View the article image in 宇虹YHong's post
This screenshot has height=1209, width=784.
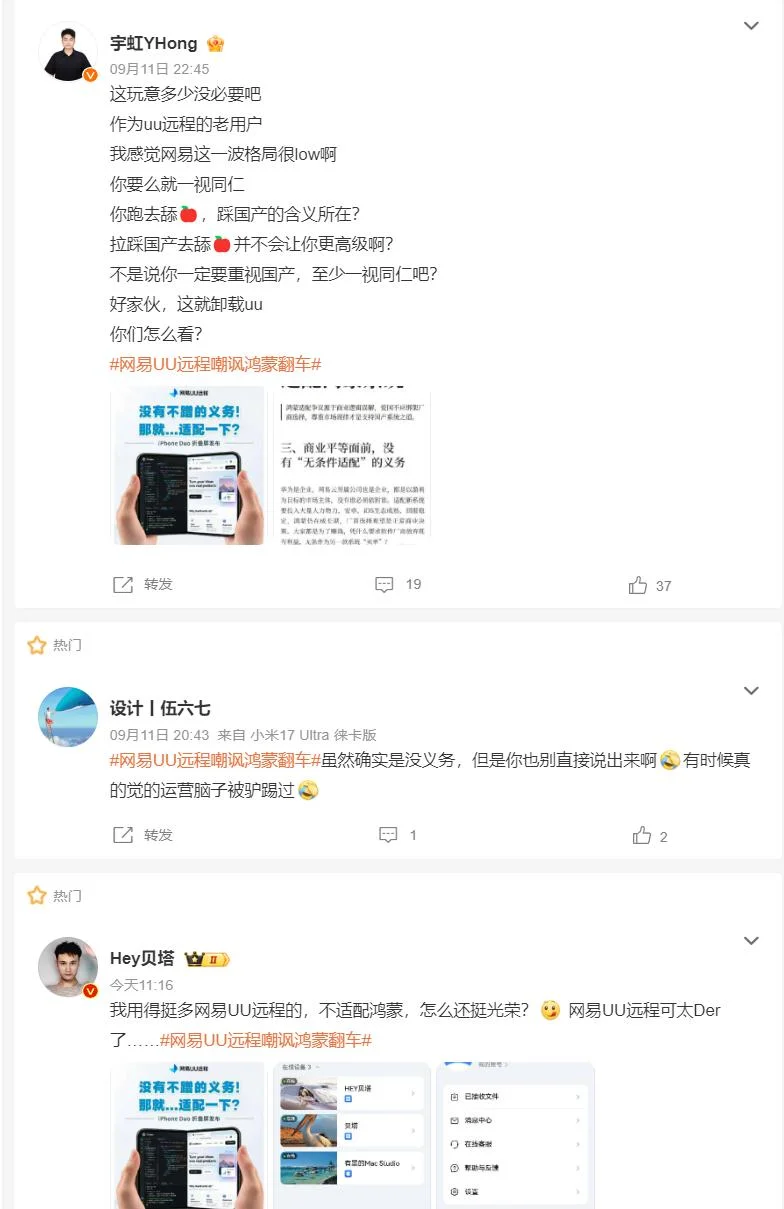coord(352,465)
